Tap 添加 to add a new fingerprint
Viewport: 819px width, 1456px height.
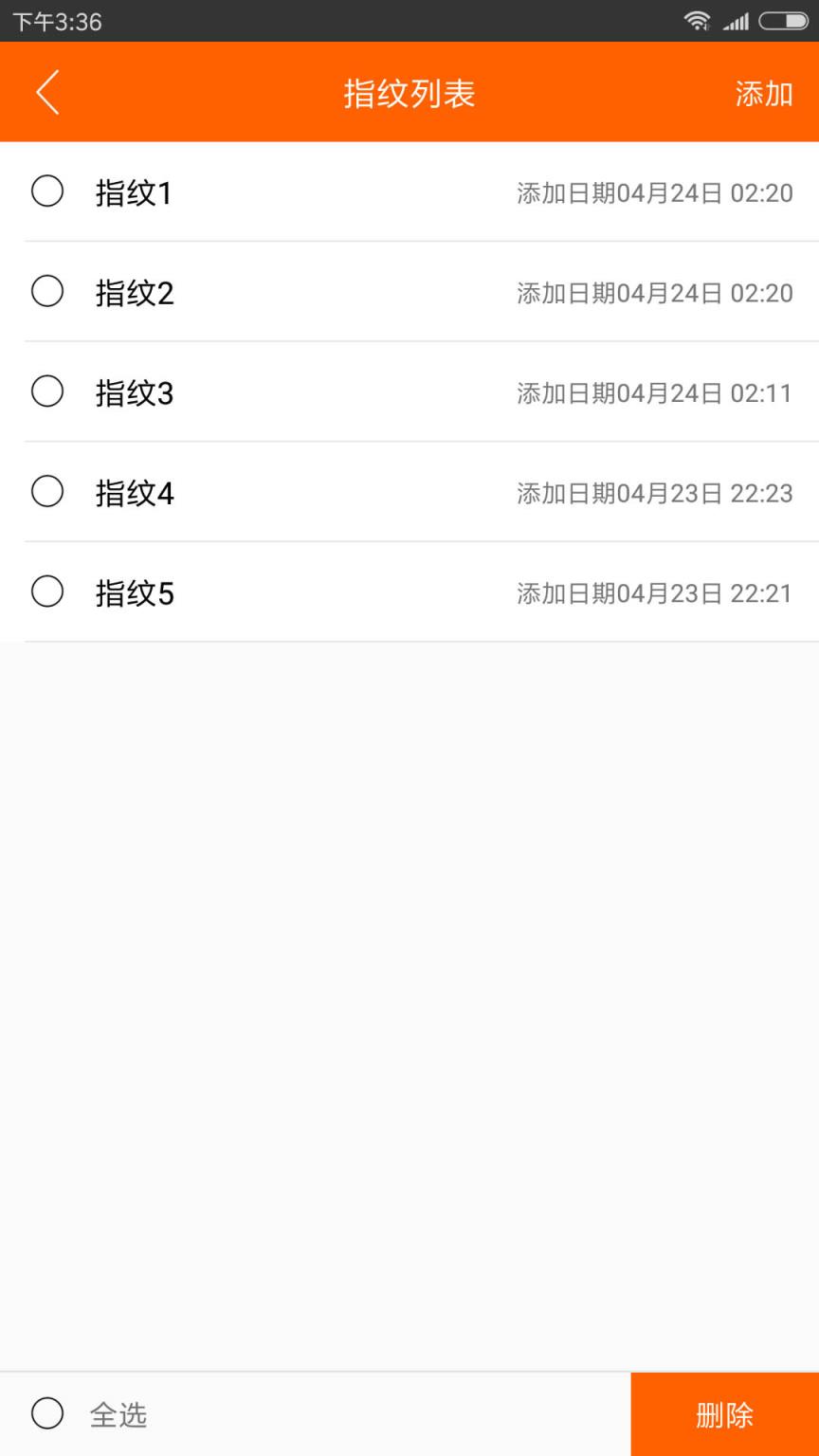click(x=763, y=93)
